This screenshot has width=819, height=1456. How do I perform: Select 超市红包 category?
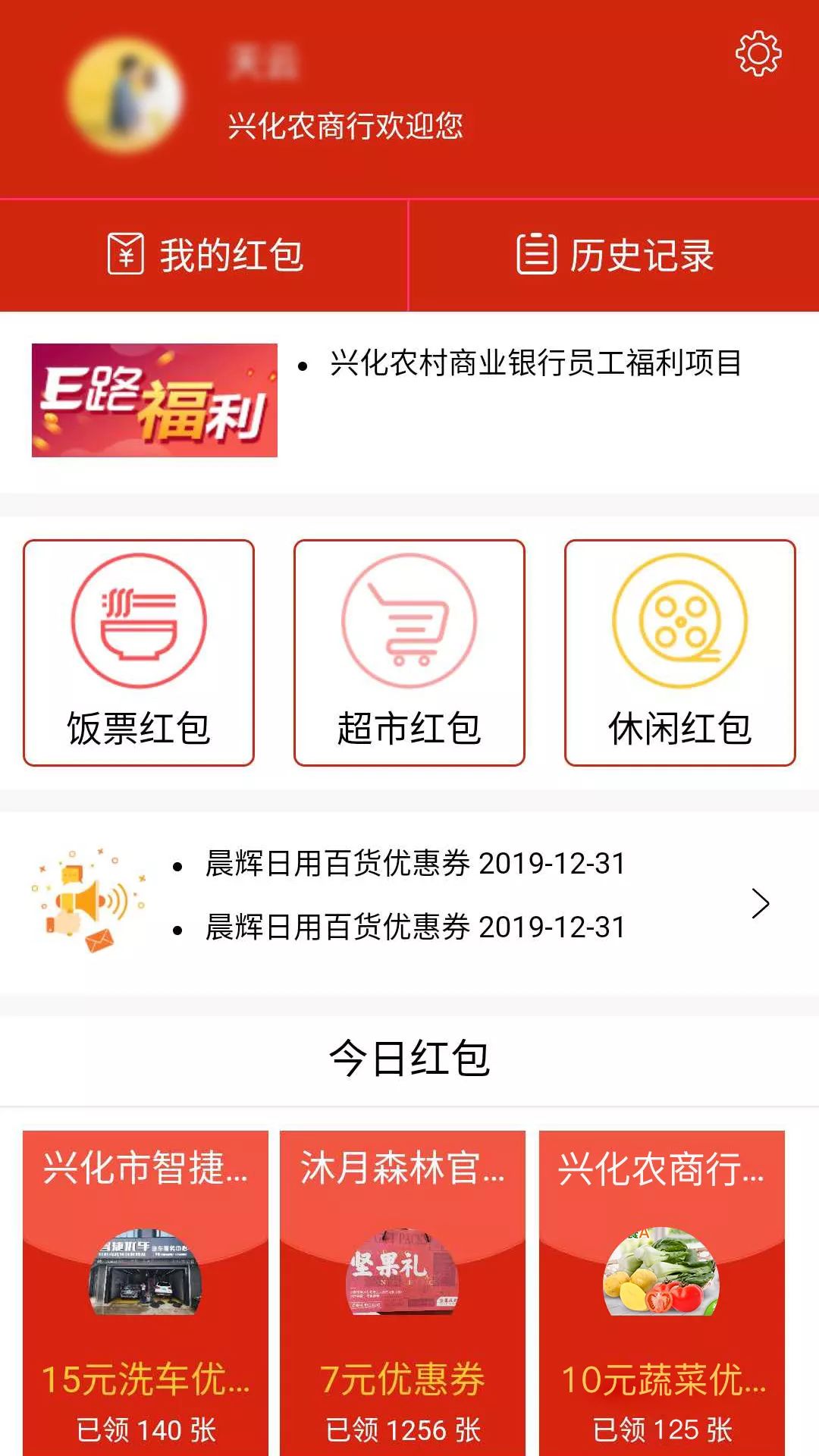tap(409, 652)
